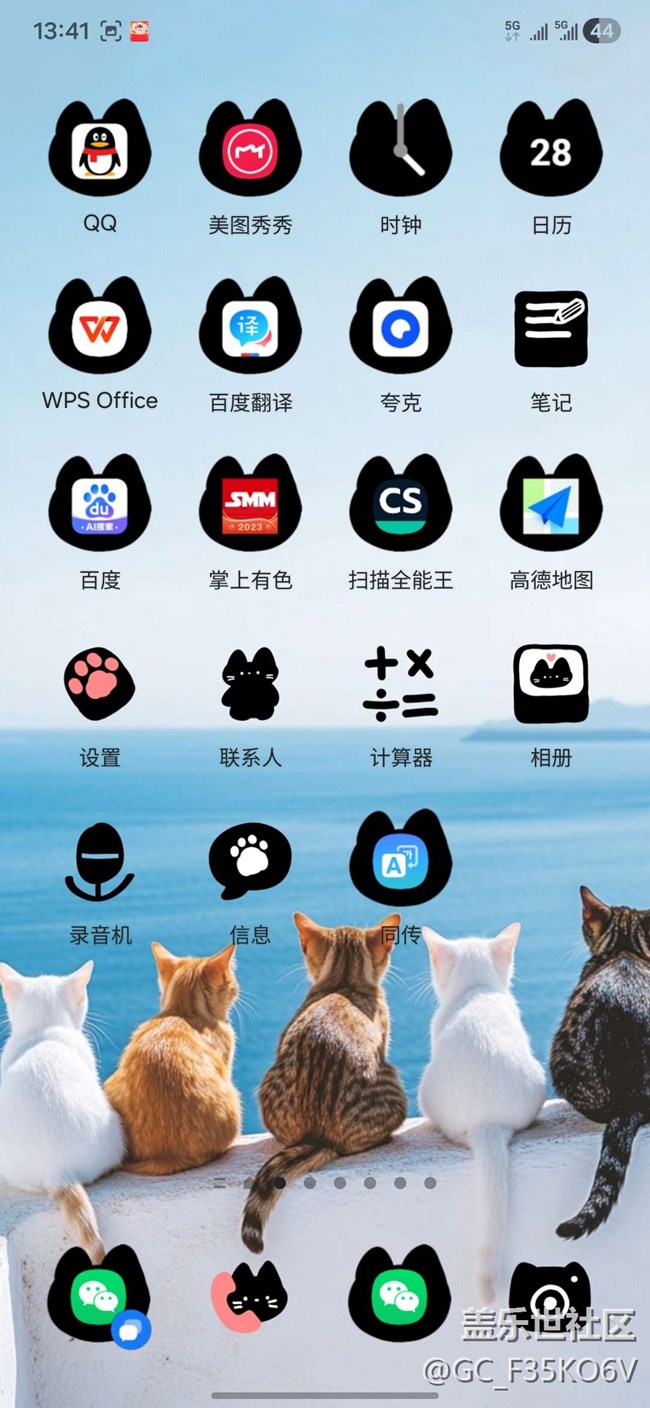Open the 百度 app
The height and width of the screenshot is (1408, 650).
[x=100, y=506]
